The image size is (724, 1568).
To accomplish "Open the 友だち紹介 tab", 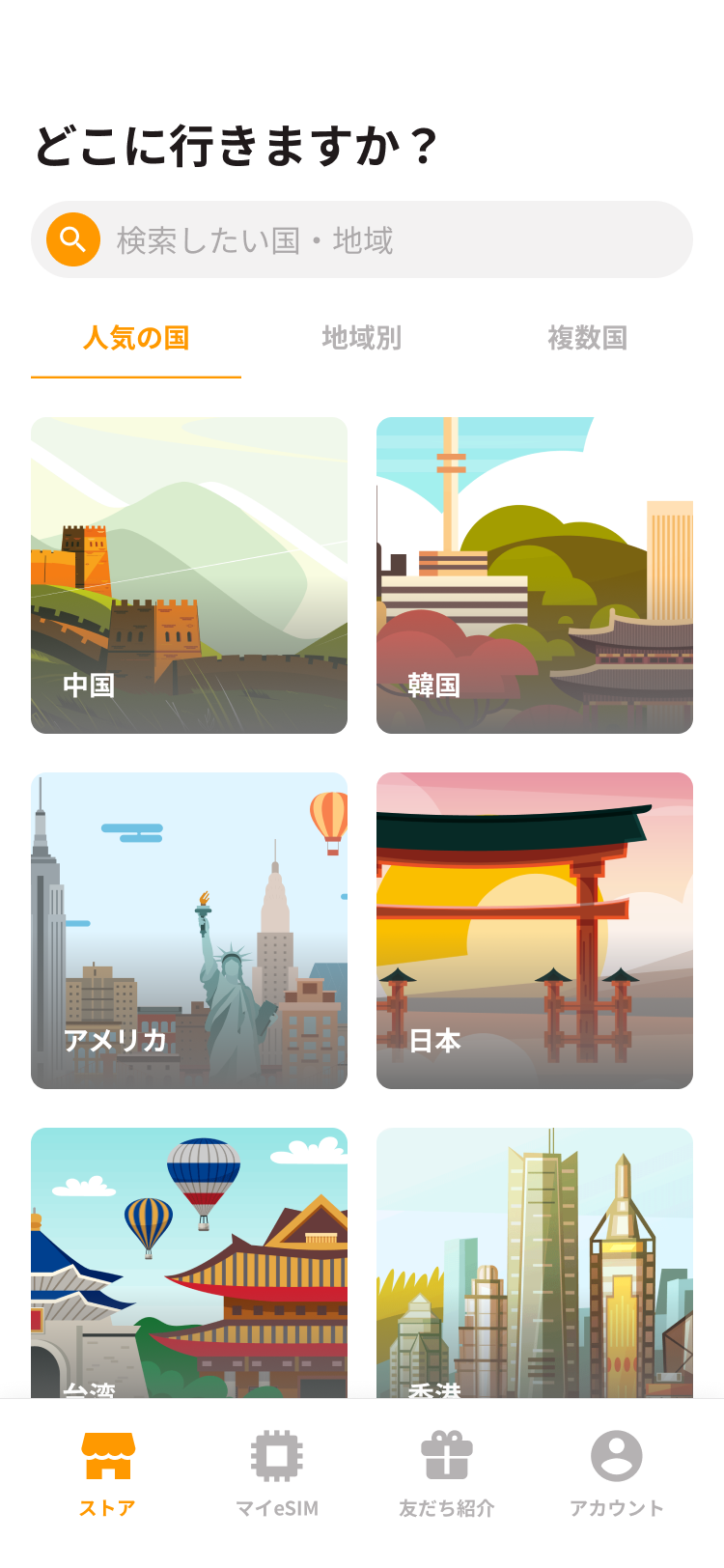I will [x=447, y=1474].
